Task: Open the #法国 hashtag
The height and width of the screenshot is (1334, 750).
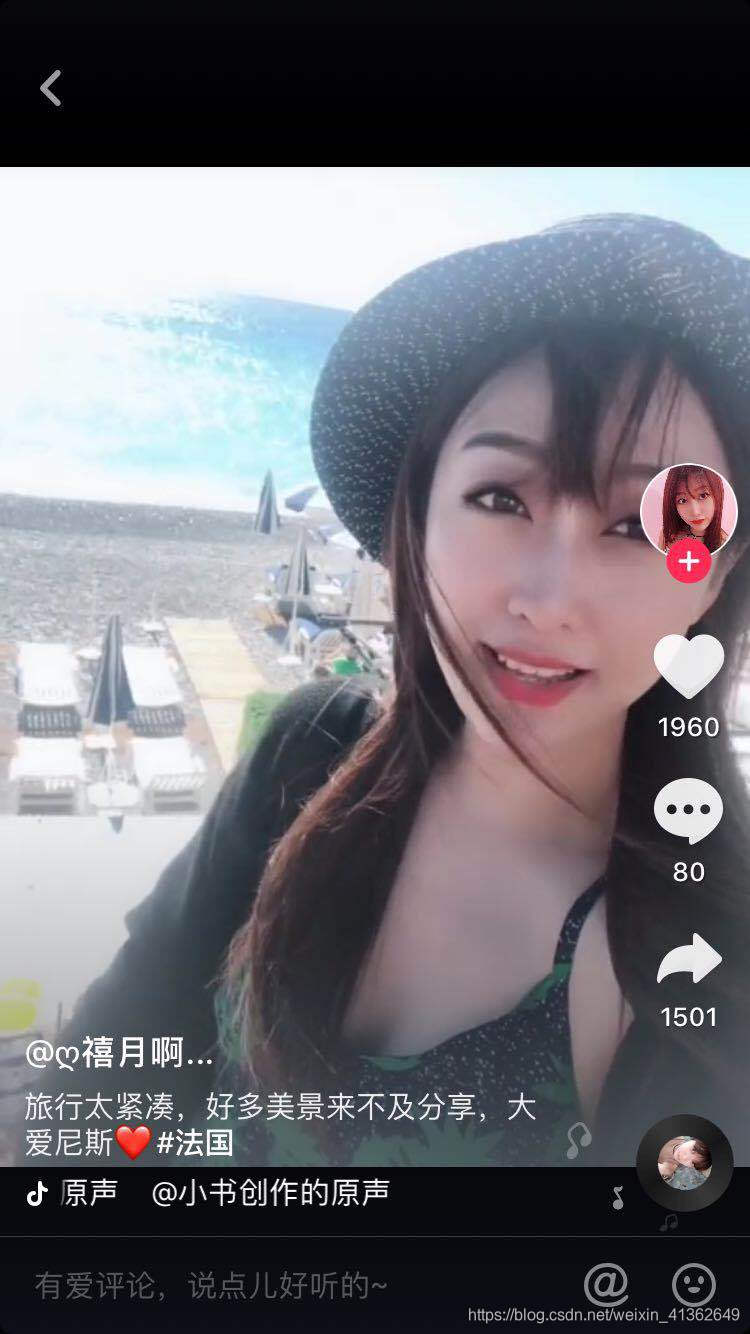Action: point(195,1141)
